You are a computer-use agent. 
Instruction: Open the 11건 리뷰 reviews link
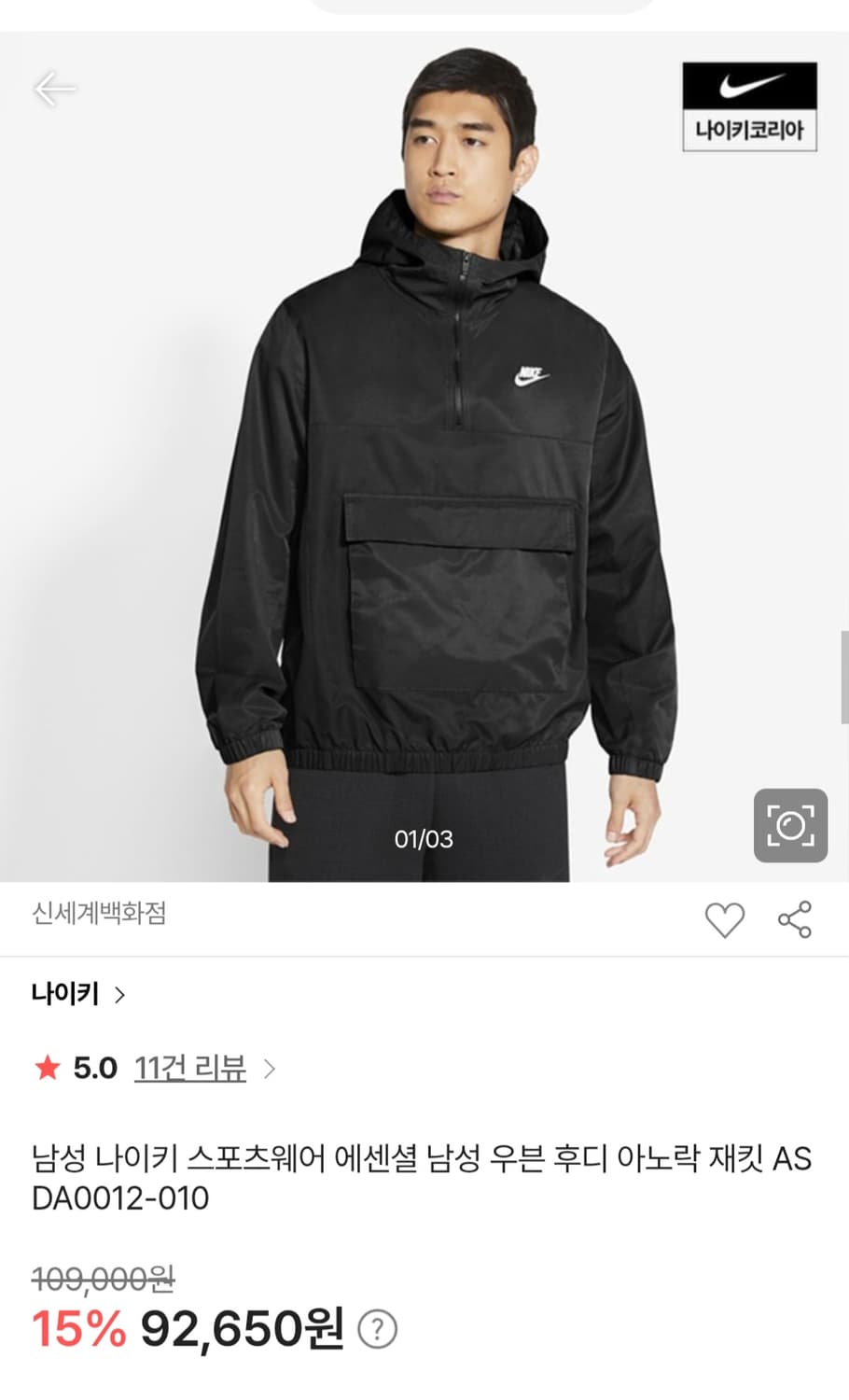[190, 1068]
